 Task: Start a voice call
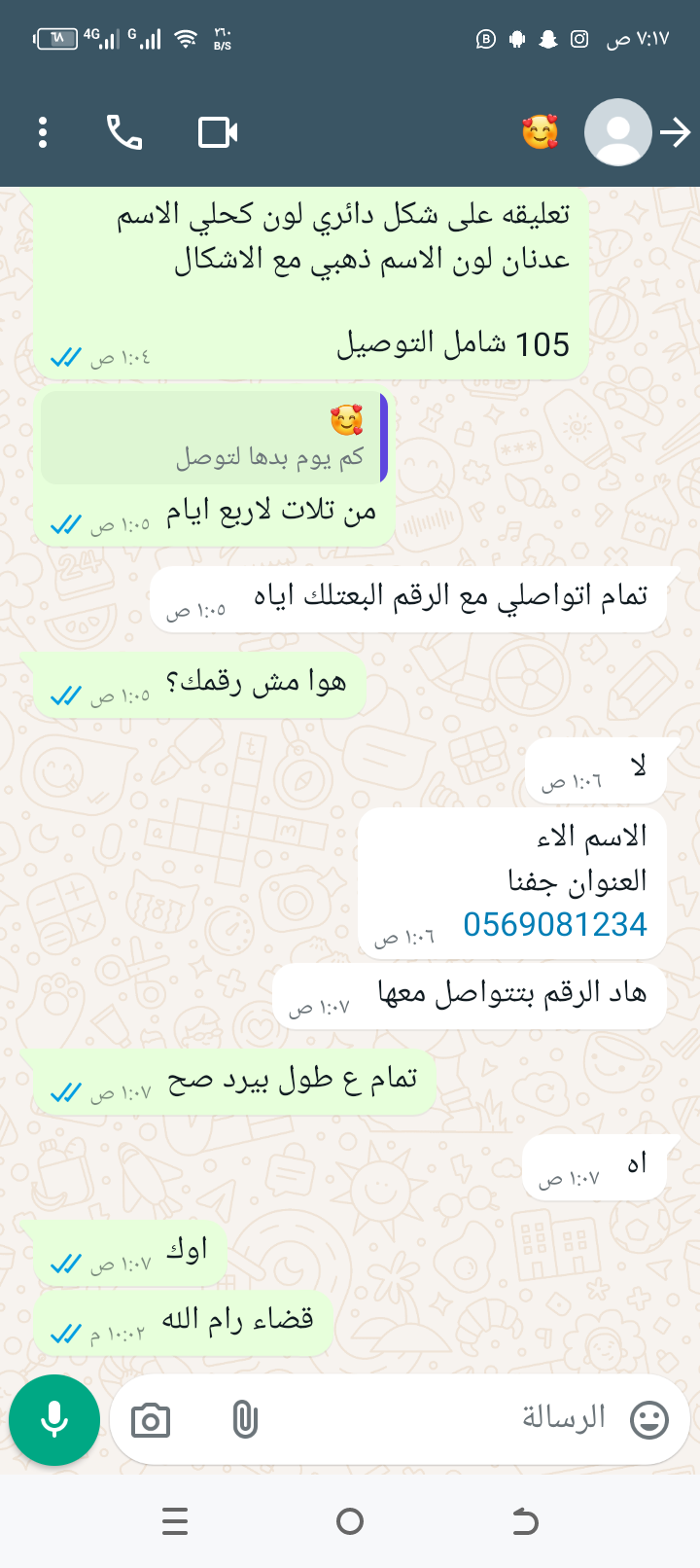point(124,132)
